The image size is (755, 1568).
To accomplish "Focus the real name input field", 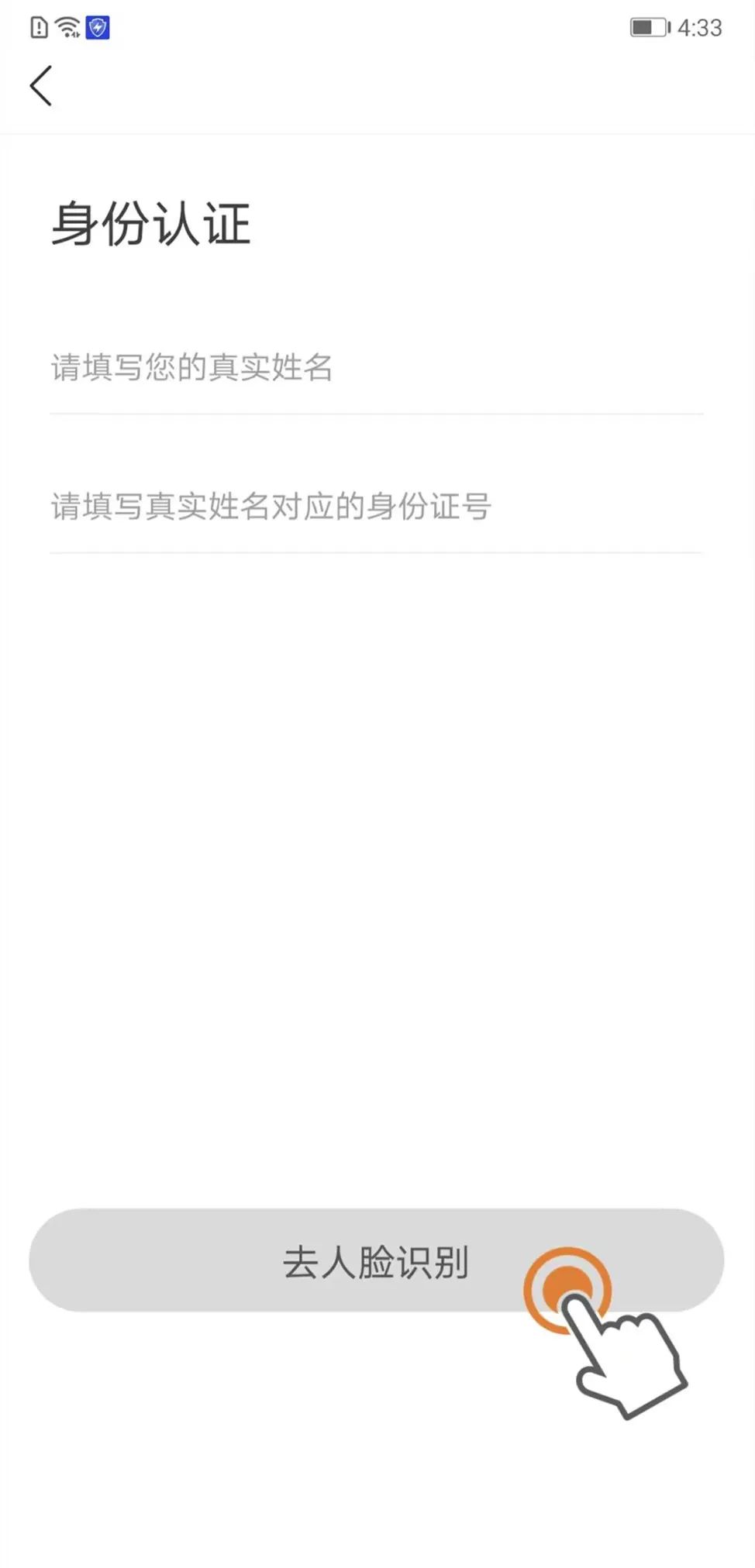I will pos(377,367).
